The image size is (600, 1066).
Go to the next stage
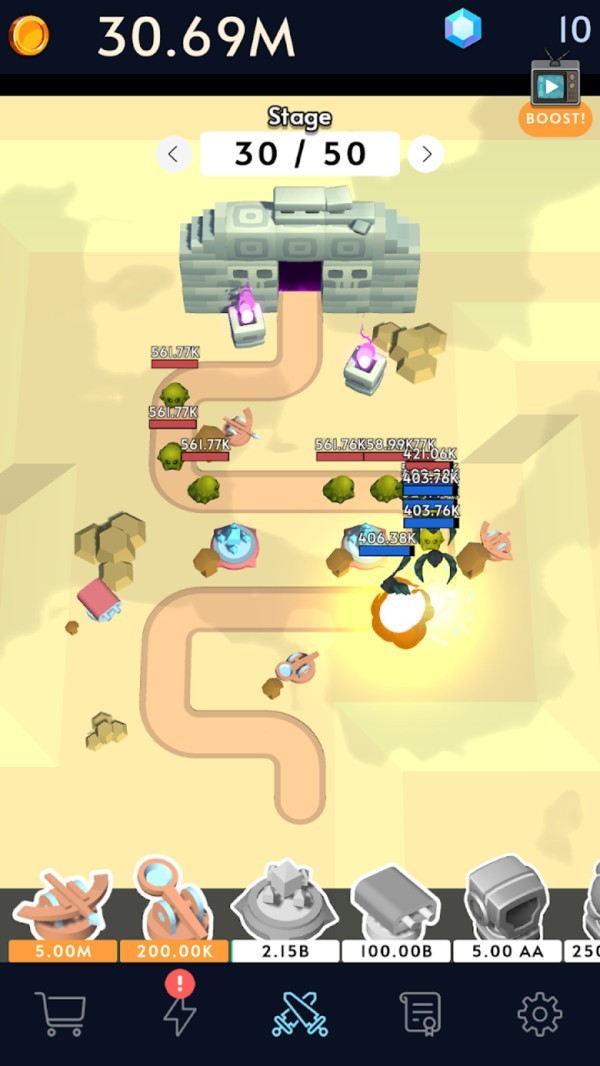(426, 154)
